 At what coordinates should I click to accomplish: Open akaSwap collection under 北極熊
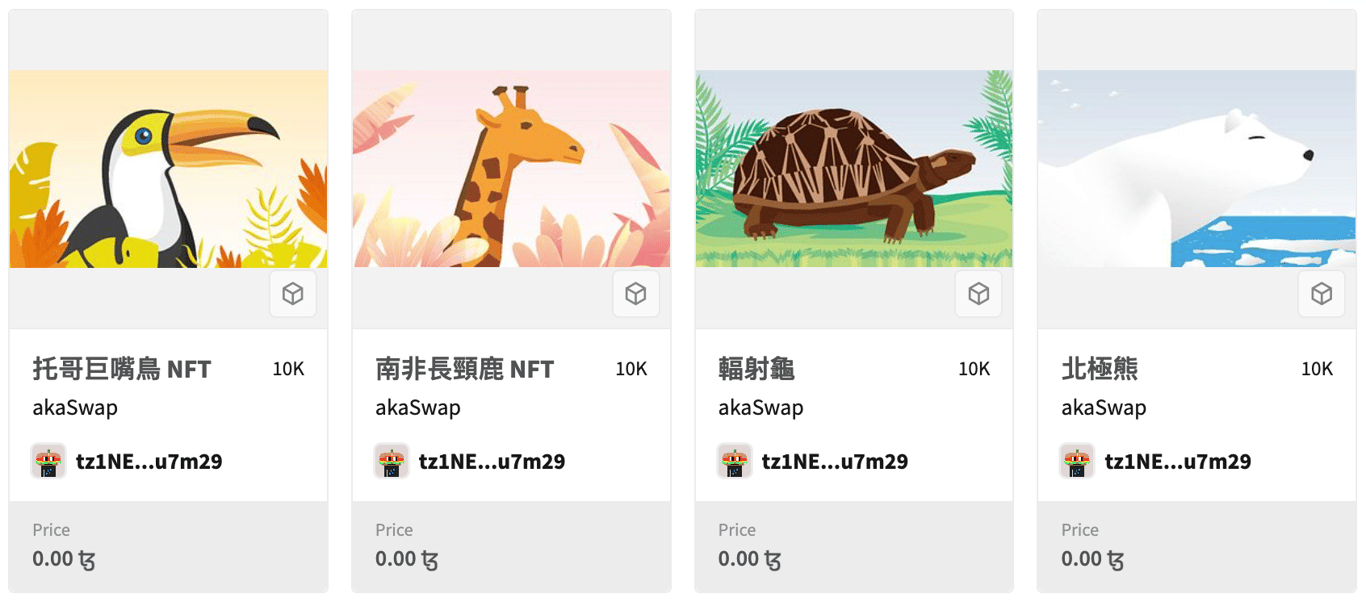point(1103,407)
